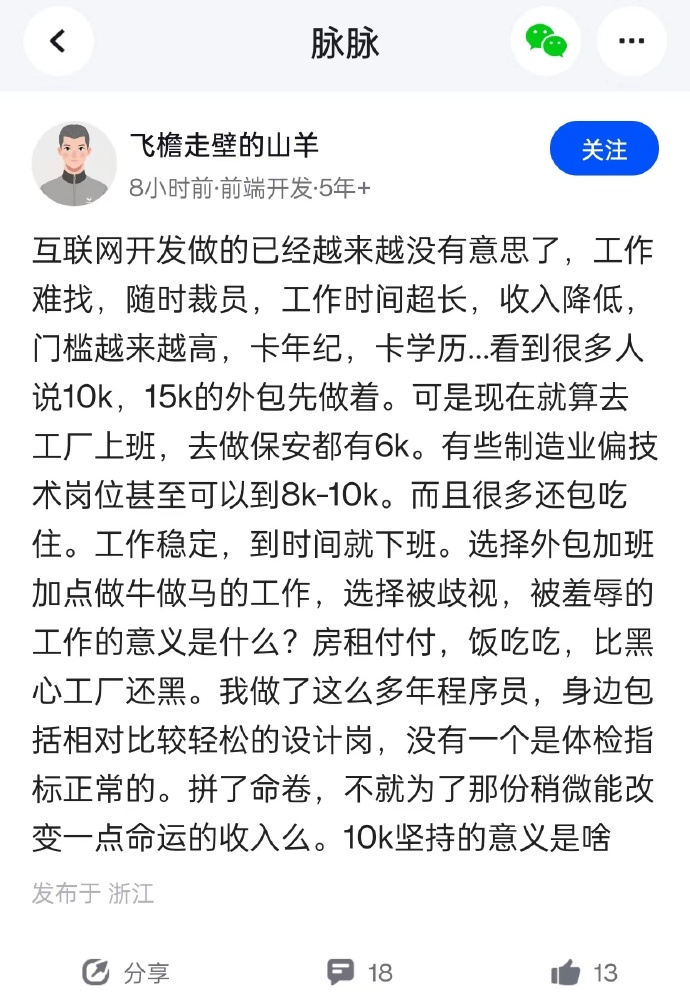Open the three-dot overflow menu
Viewport: 690px width, 1005px height.
click(631, 42)
